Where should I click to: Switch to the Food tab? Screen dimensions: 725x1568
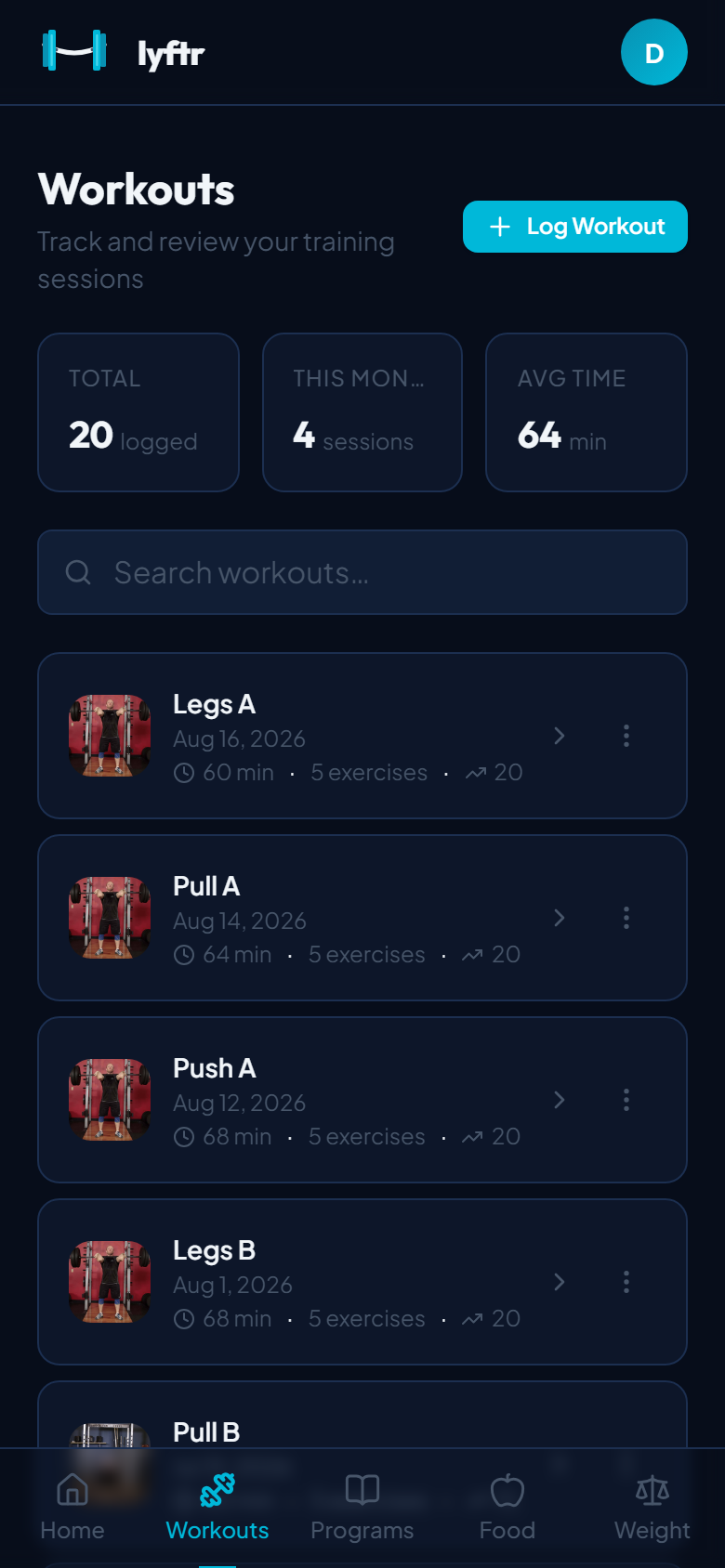click(x=507, y=1508)
